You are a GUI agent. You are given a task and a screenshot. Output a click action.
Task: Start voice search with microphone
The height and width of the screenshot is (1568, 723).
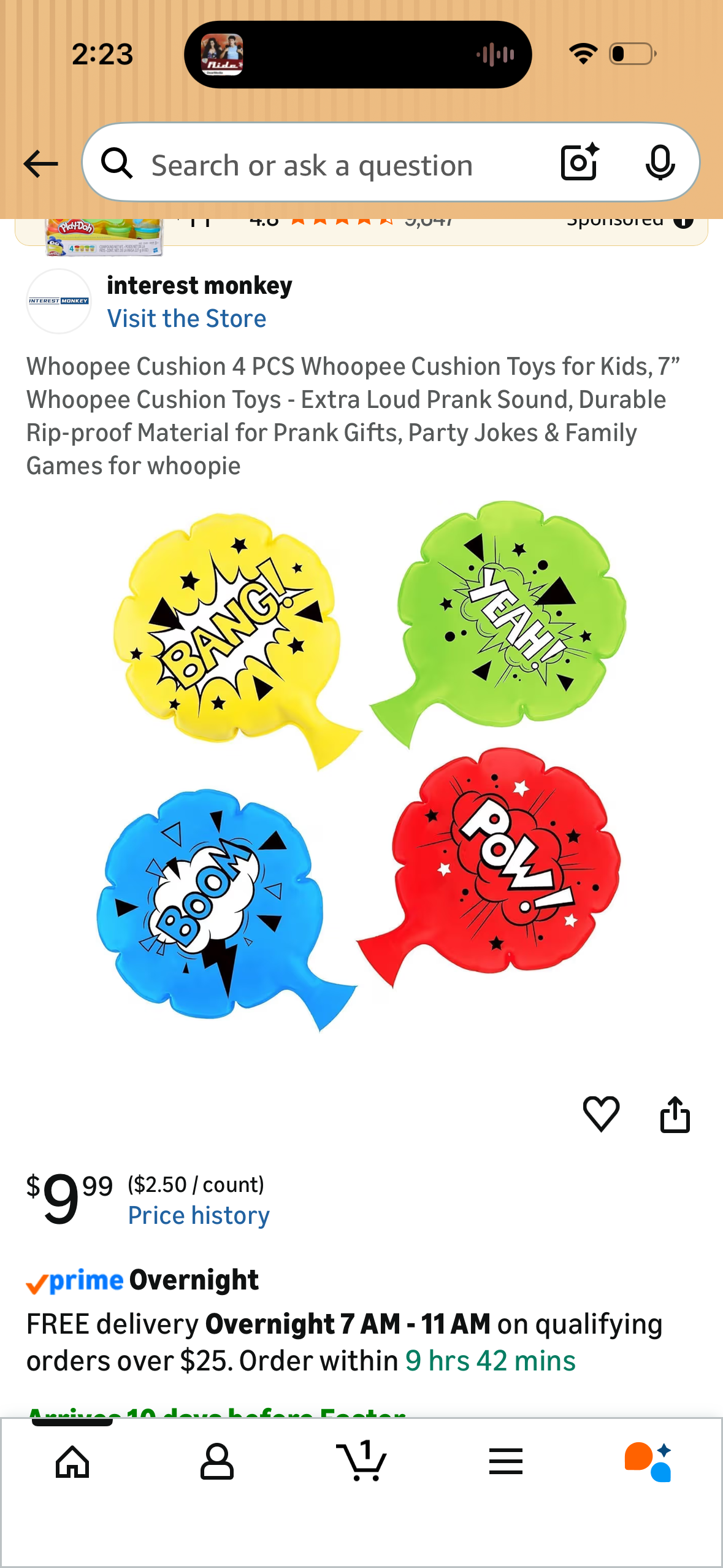coord(660,163)
